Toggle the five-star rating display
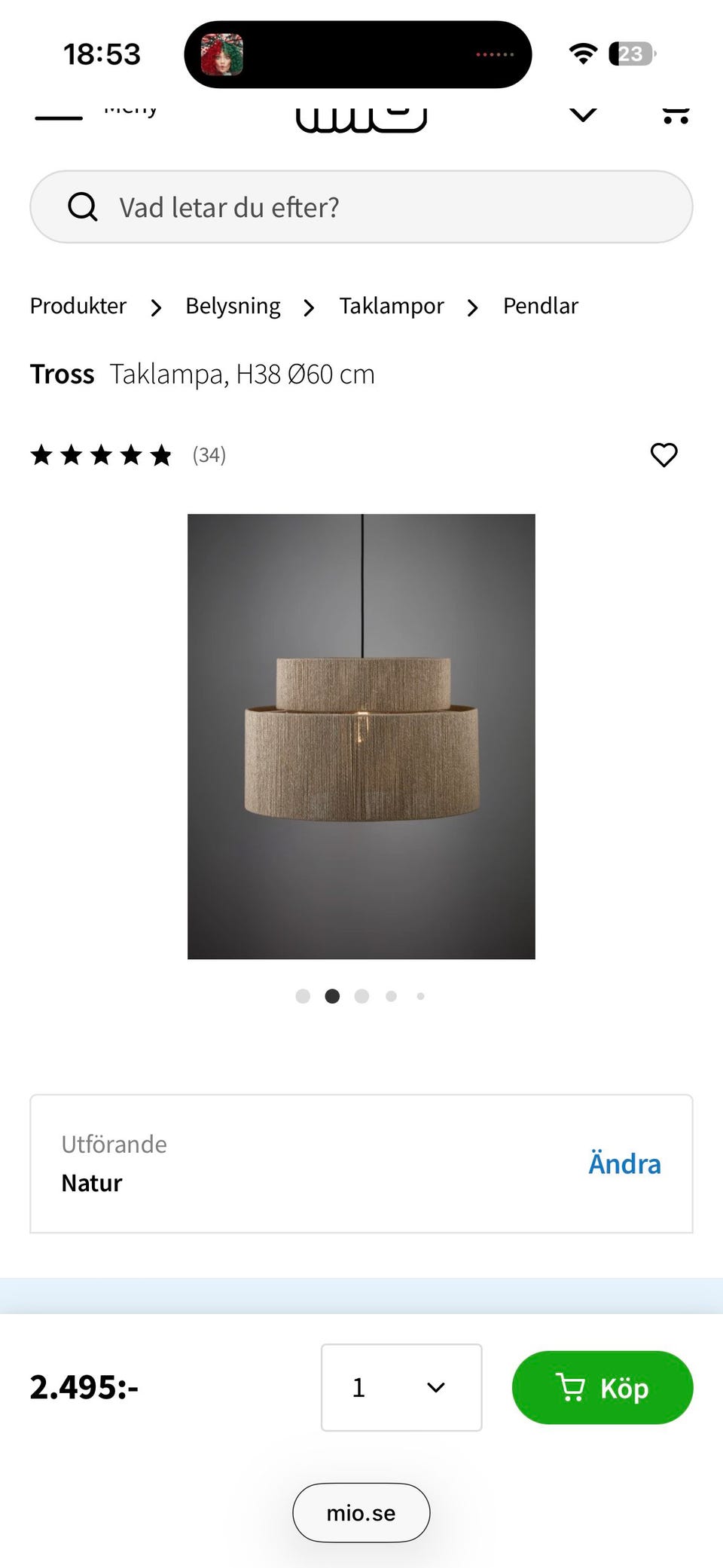Image resolution: width=723 pixels, height=1568 pixels. [102, 454]
